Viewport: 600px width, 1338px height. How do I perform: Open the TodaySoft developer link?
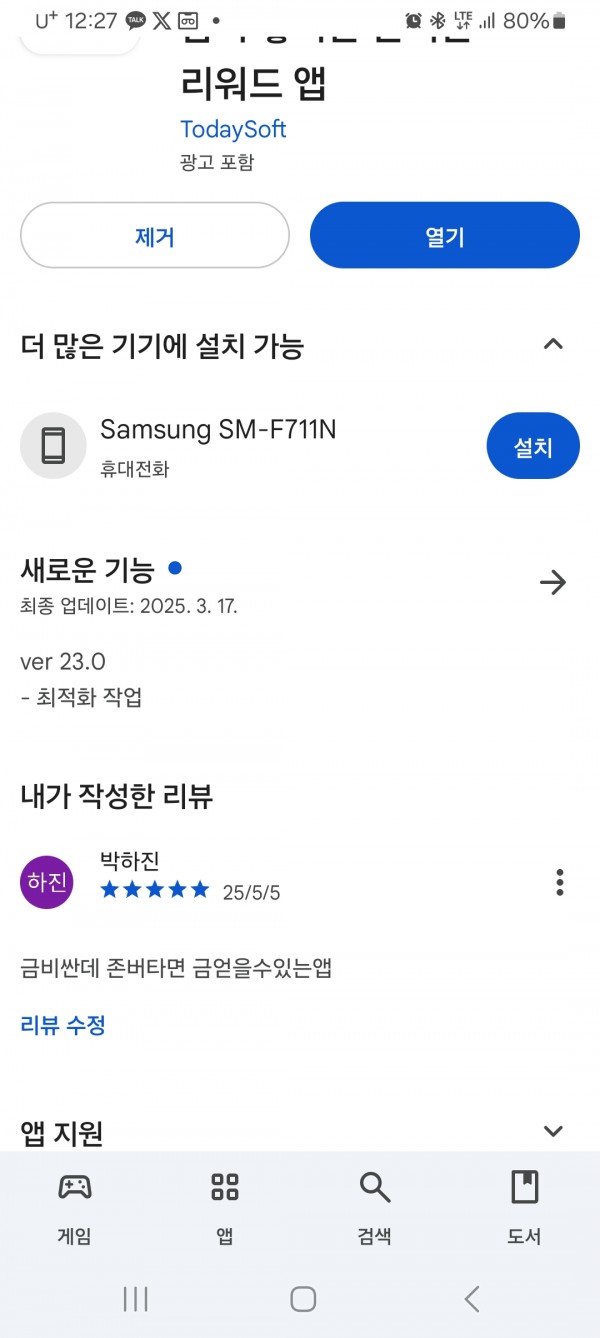click(x=233, y=129)
